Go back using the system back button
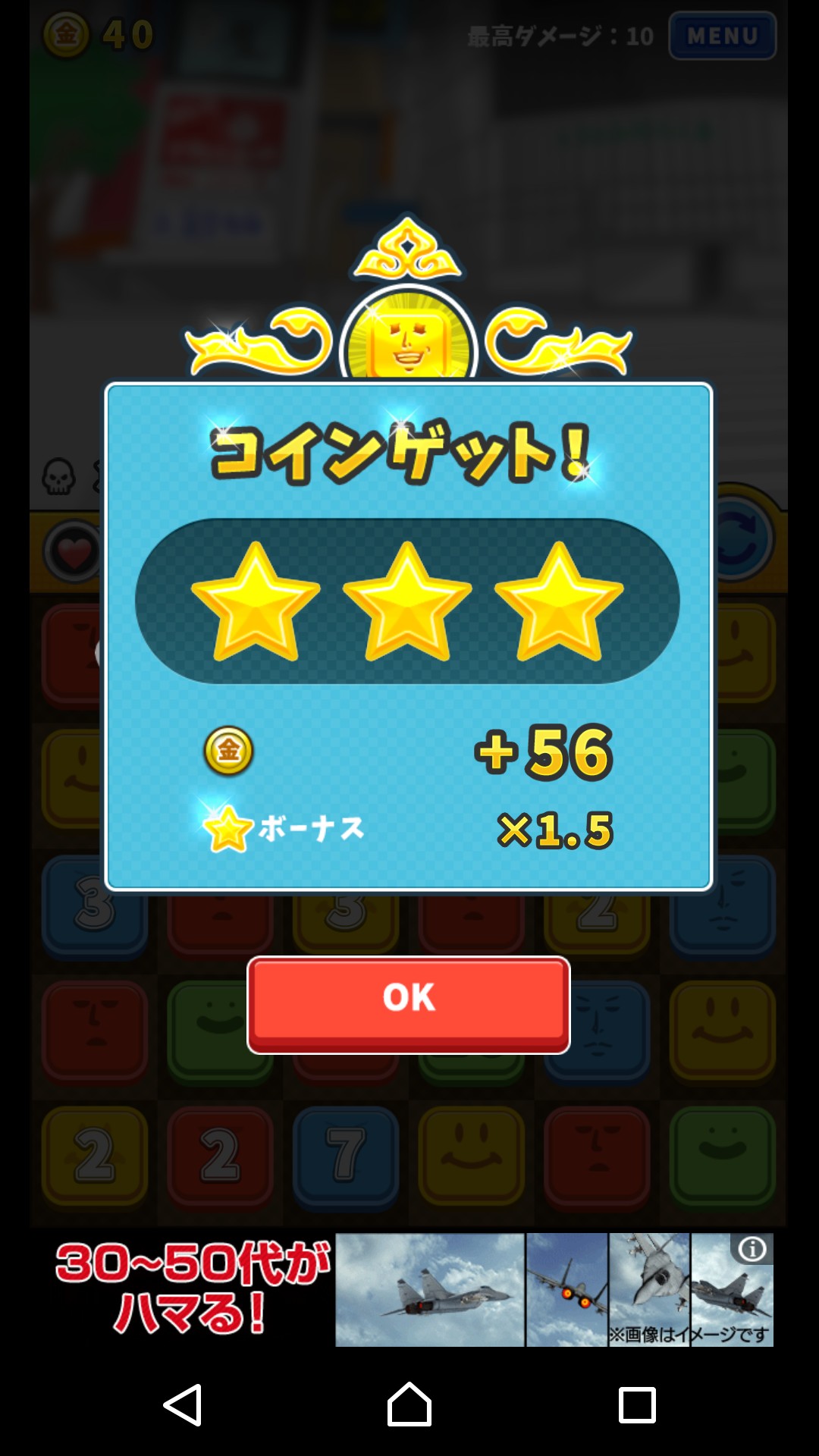This screenshot has height=1456, width=819. coord(183,1405)
